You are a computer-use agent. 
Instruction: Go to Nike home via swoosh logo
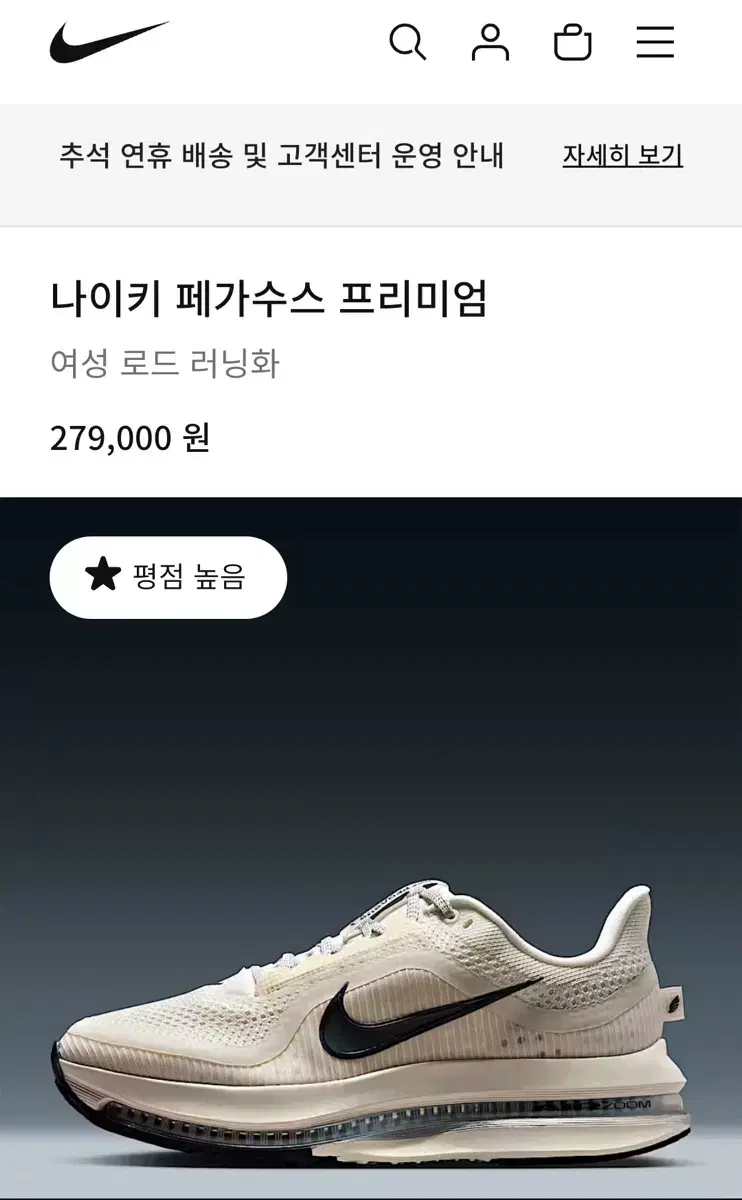(109, 42)
